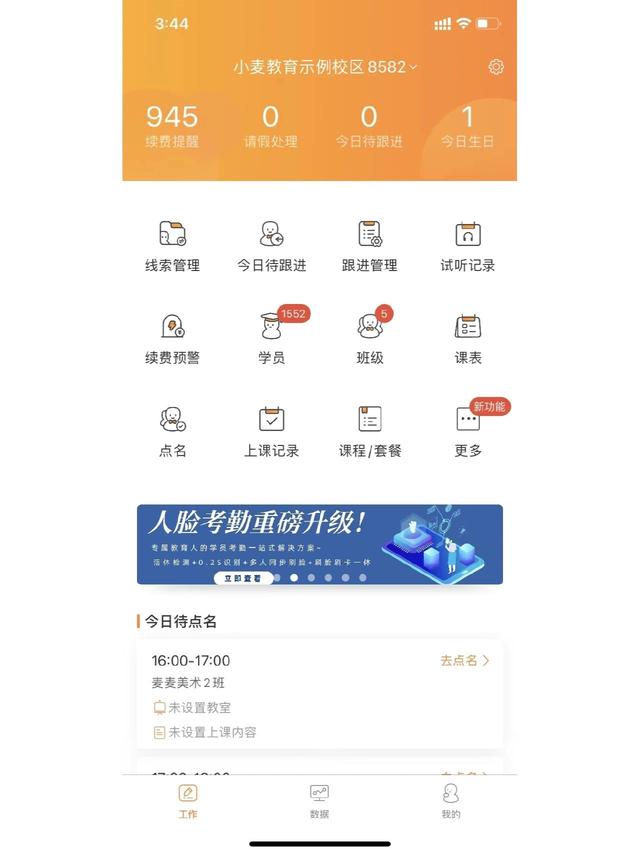
Task: View the 课表 schedule
Action: point(468,338)
